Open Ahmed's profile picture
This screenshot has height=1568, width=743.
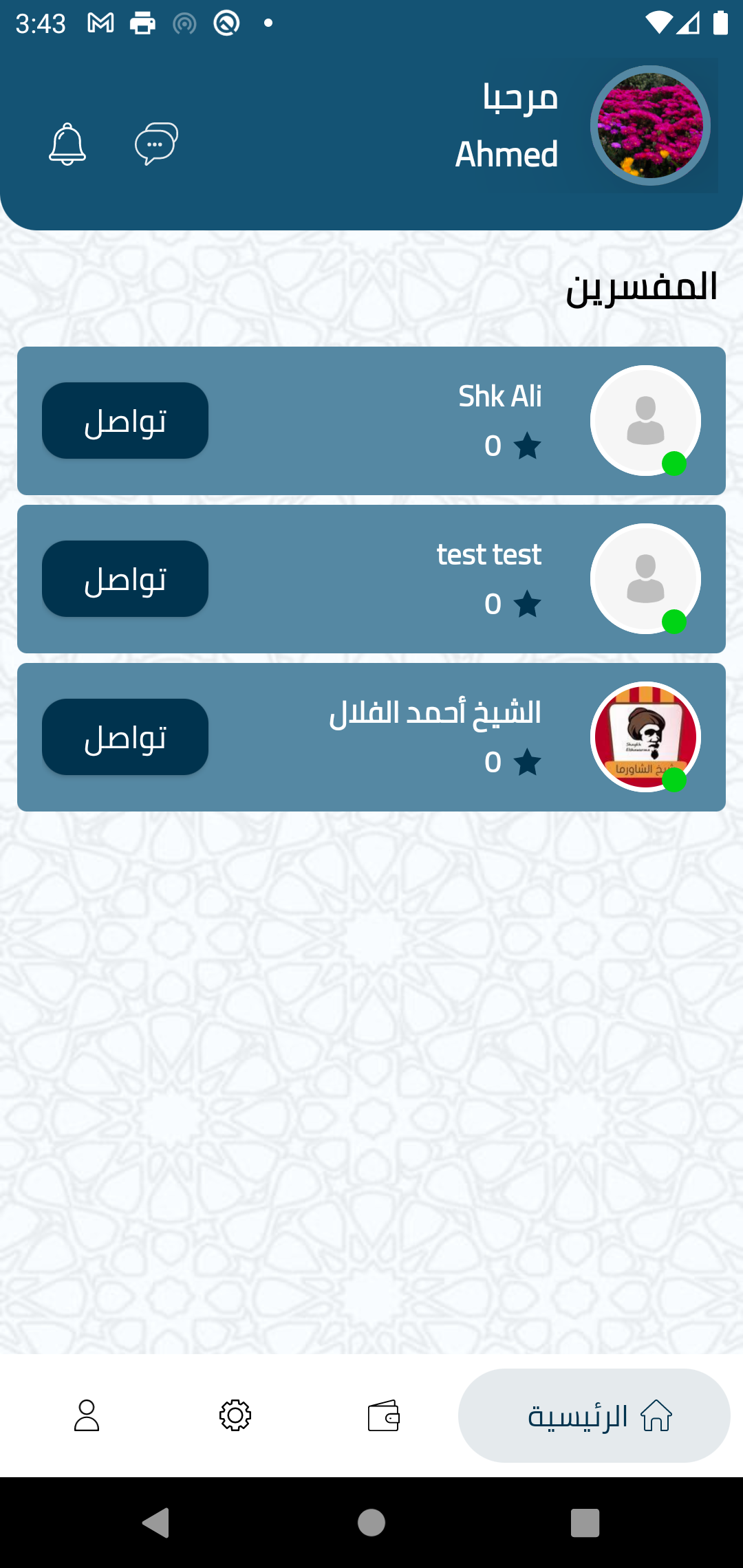point(650,126)
